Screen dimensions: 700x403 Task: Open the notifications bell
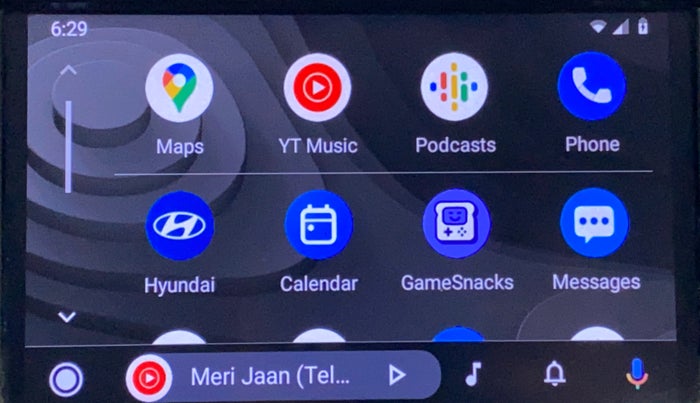(553, 374)
